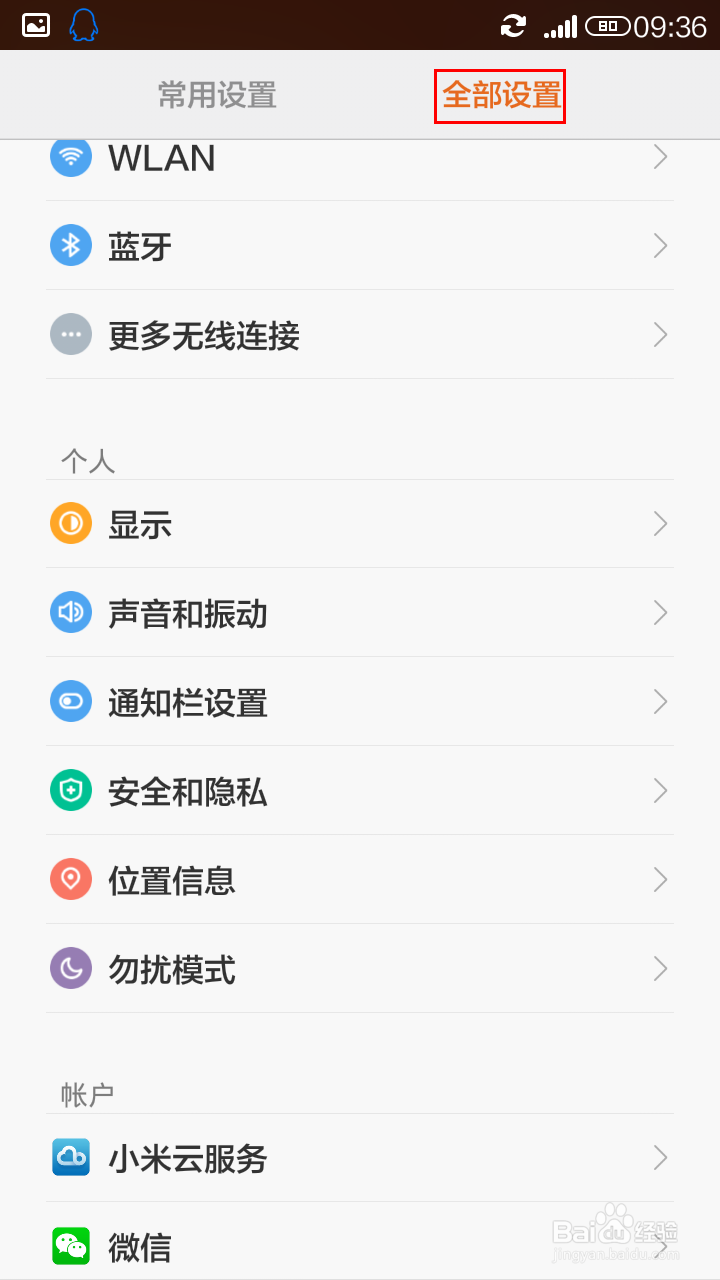
Task: Tap the green 安全和隐私 shield icon
Action: 70,790
